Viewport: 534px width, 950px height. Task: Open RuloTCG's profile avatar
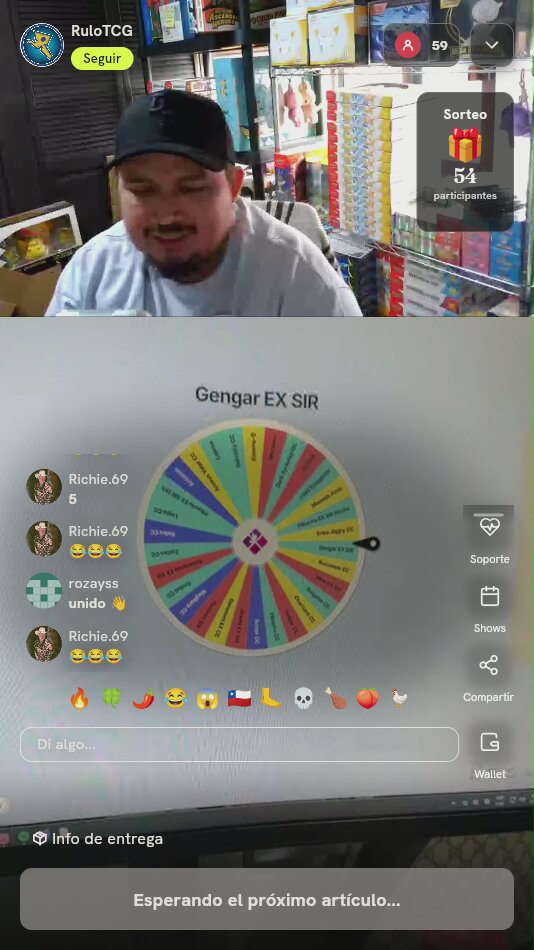click(42, 45)
